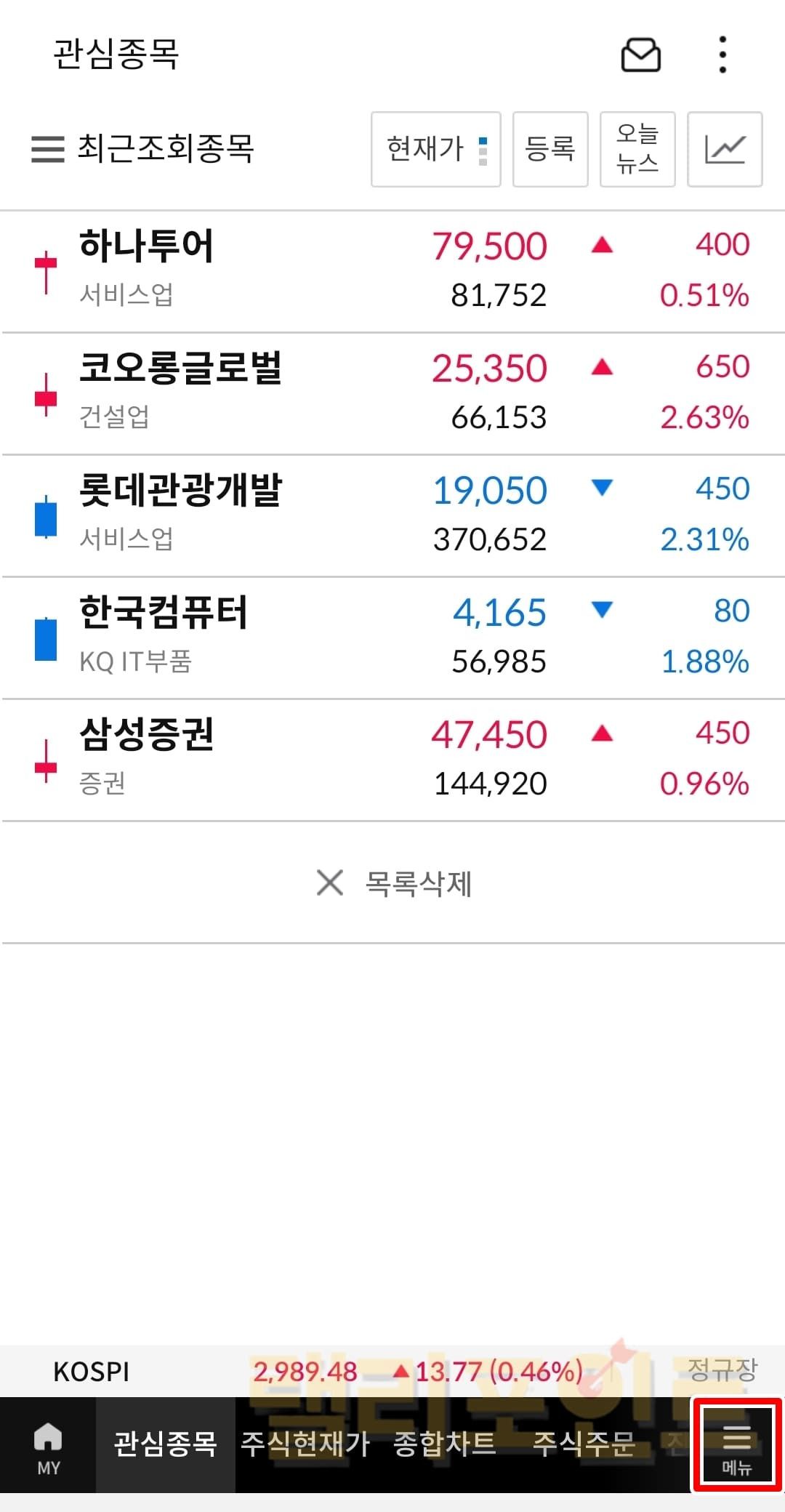
Task: Switch to the 종합차트 tab
Action: [444, 1444]
